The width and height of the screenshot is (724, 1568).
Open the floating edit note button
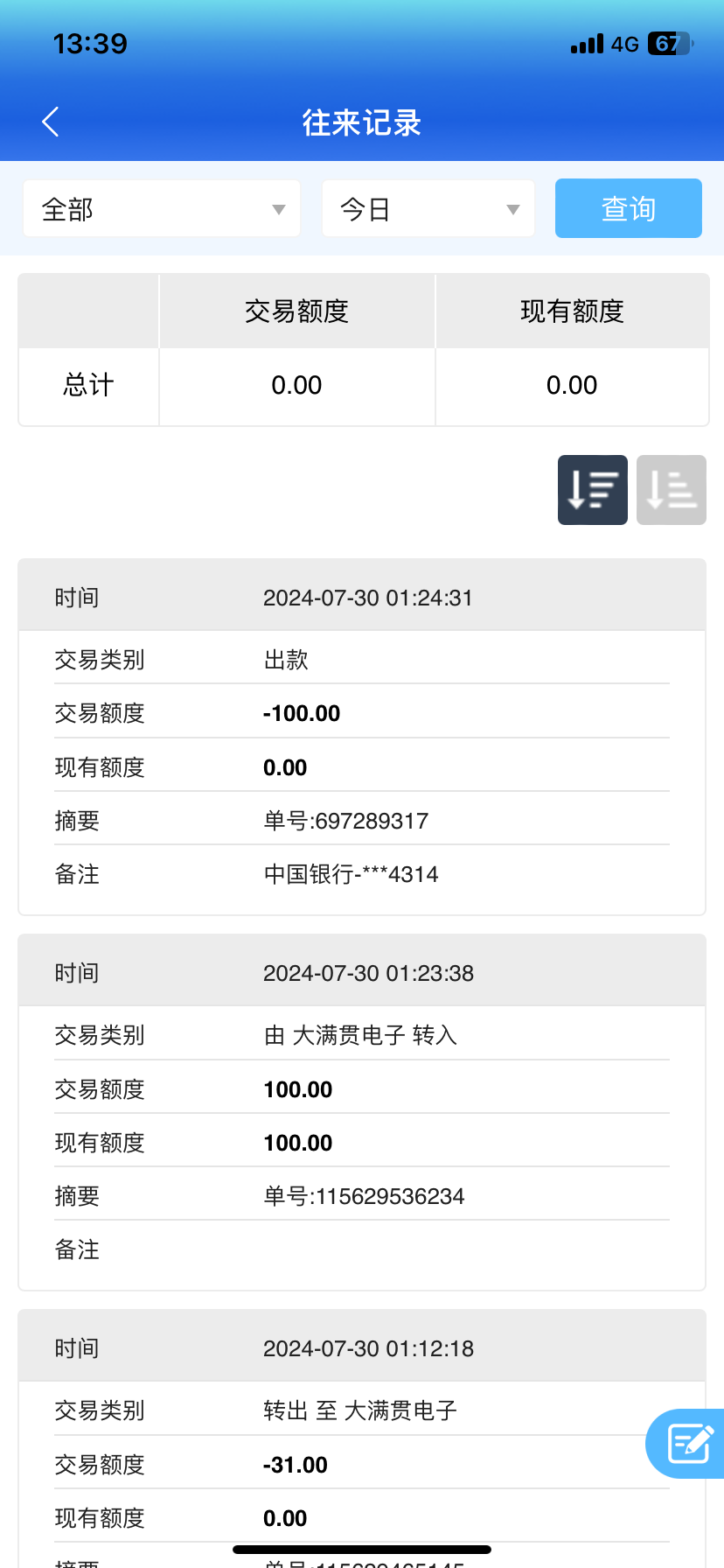coord(688,1443)
